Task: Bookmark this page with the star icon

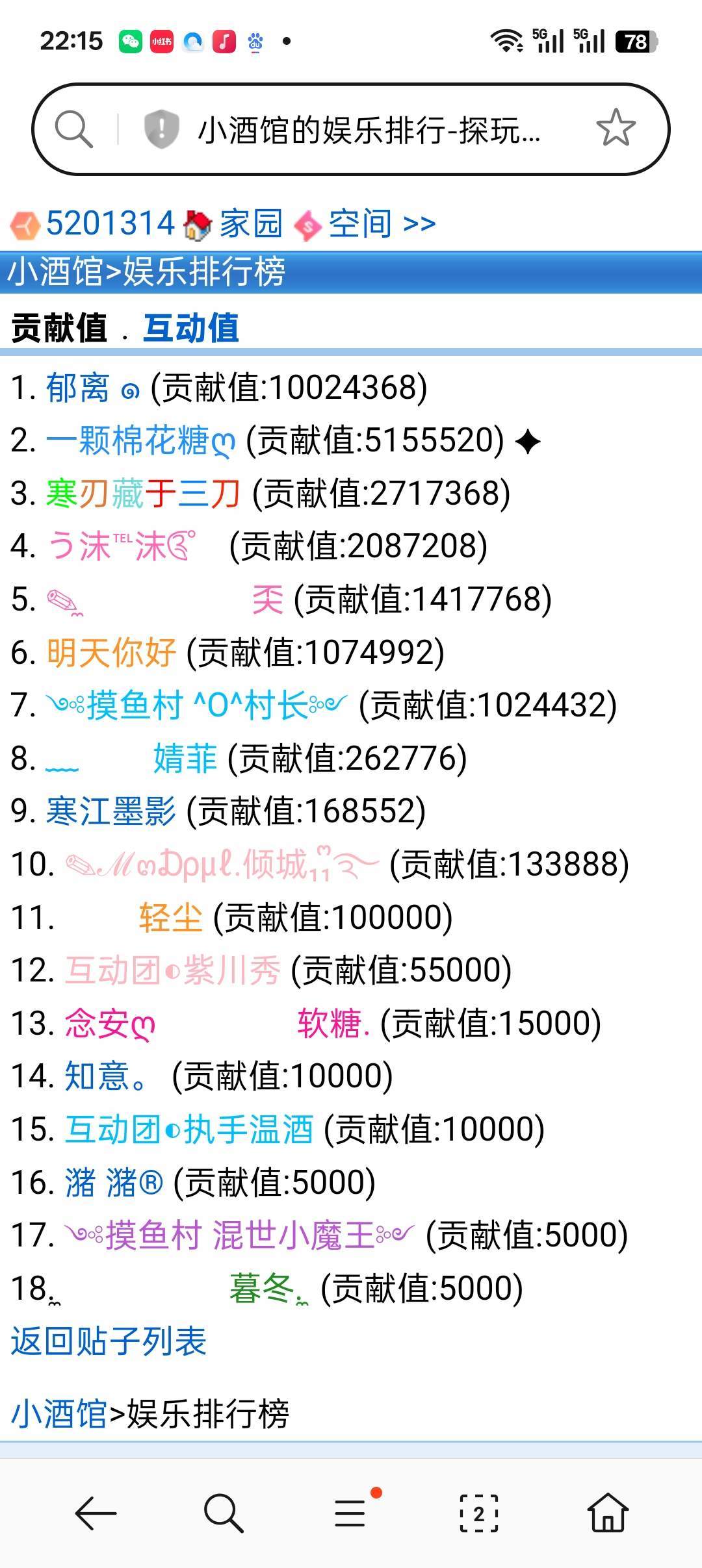Action: (615, 128)
